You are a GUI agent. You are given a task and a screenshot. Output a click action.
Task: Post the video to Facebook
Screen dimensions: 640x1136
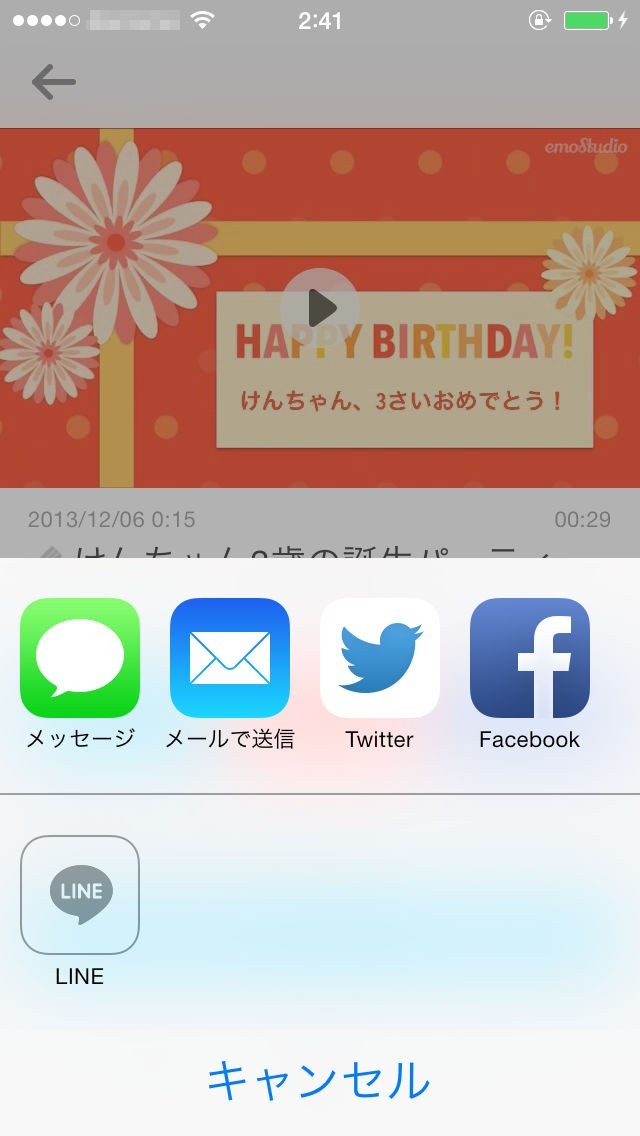(x=530, y=658)
